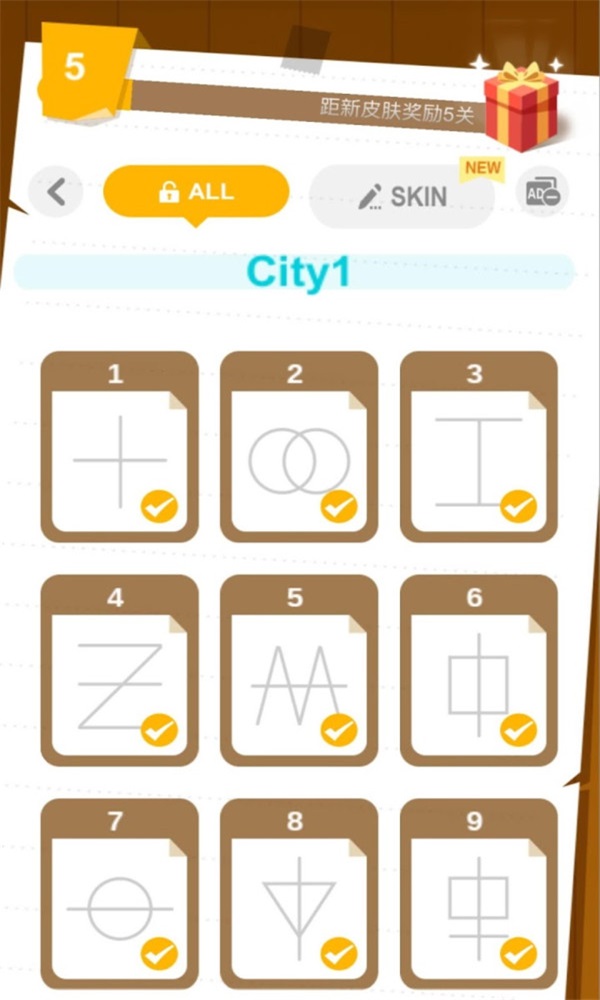Select the ALL tab

click(196, 191)
